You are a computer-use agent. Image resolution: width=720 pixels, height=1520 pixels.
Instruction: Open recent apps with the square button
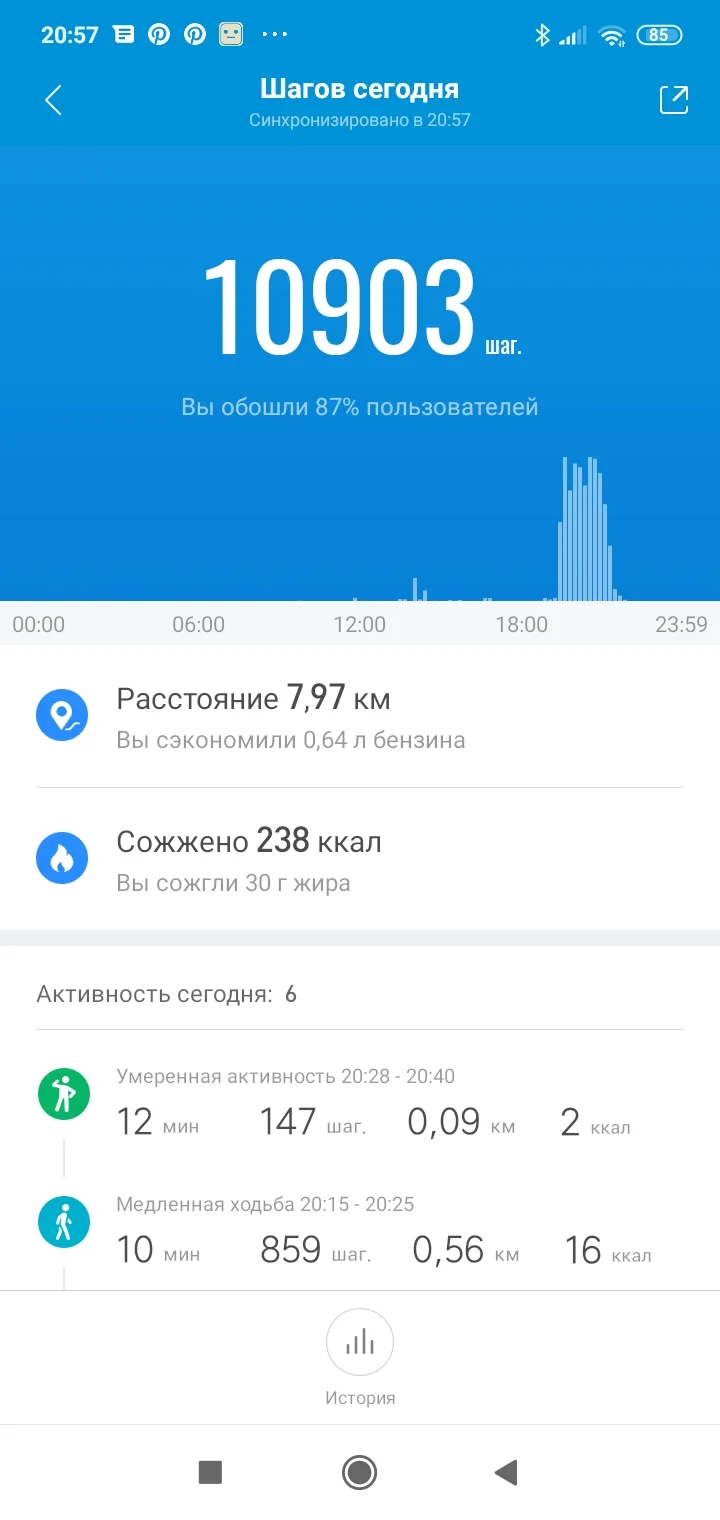pyautogui.click(x=210, y=1472)
